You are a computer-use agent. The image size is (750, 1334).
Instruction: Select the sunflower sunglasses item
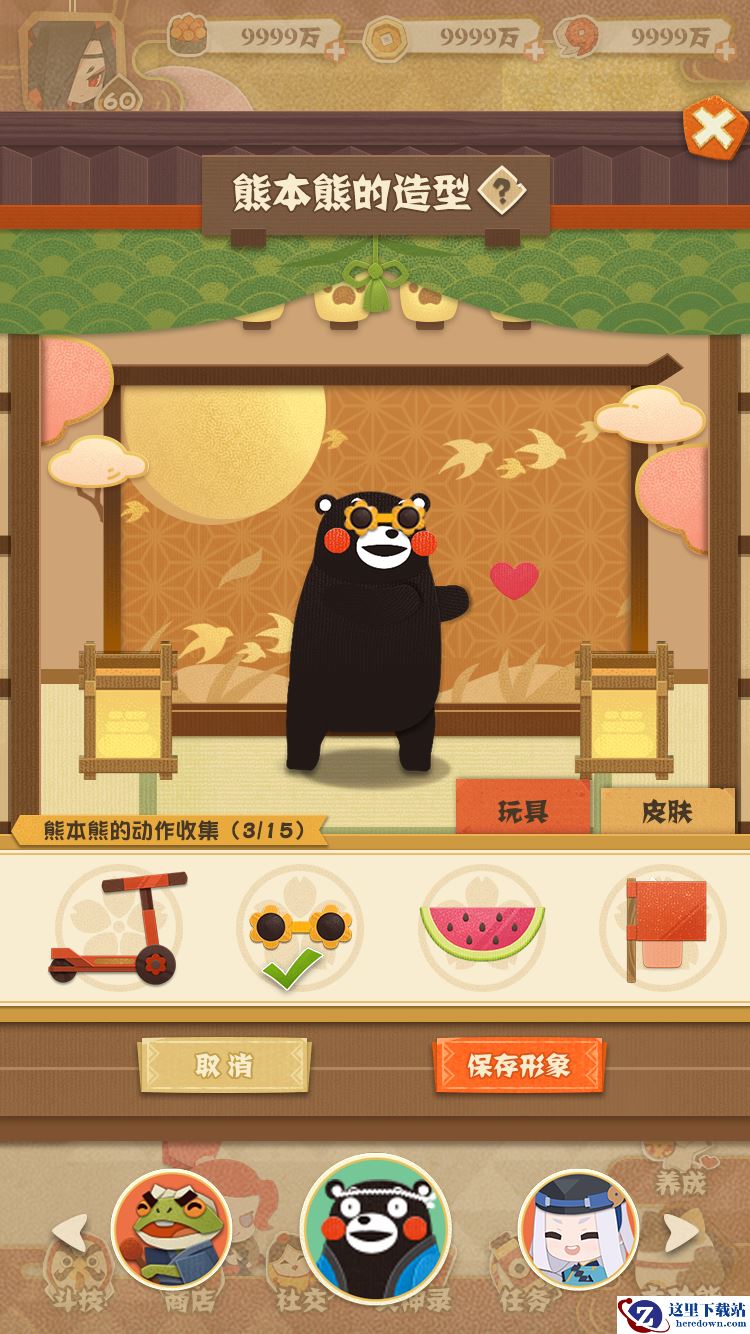(300, 927)
